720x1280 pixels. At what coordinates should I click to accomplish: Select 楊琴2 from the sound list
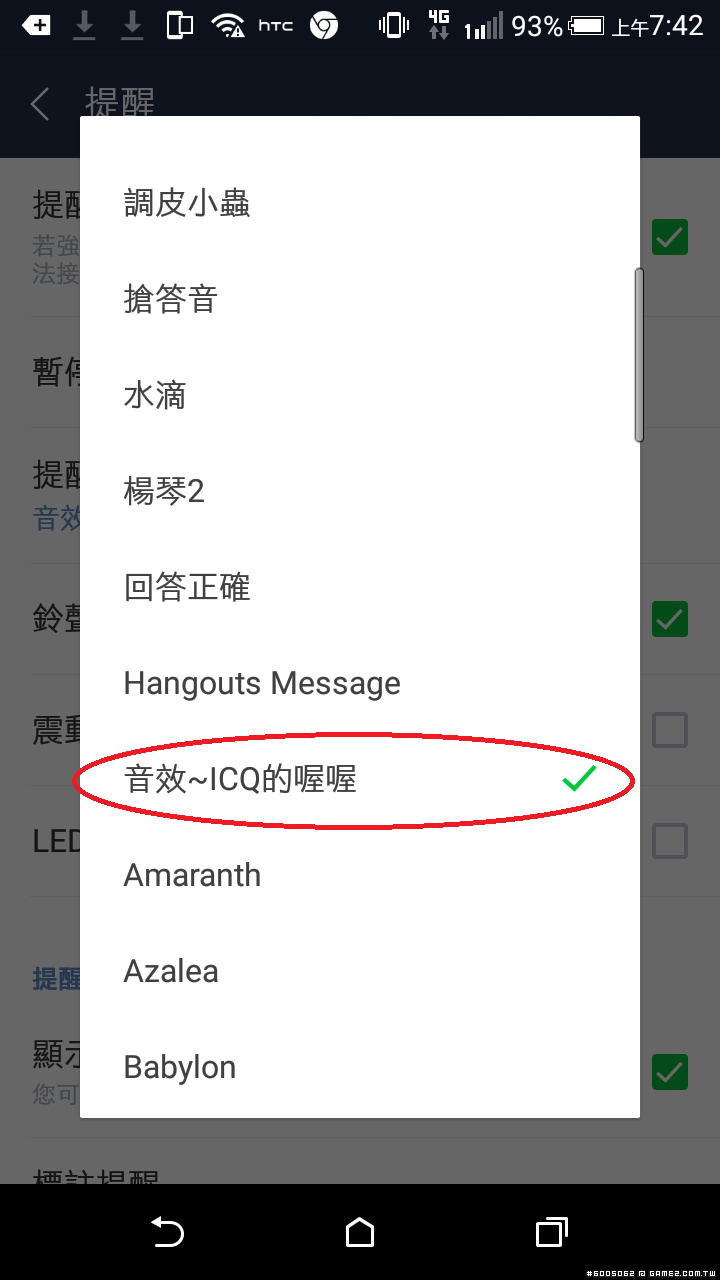coord(164,492)
